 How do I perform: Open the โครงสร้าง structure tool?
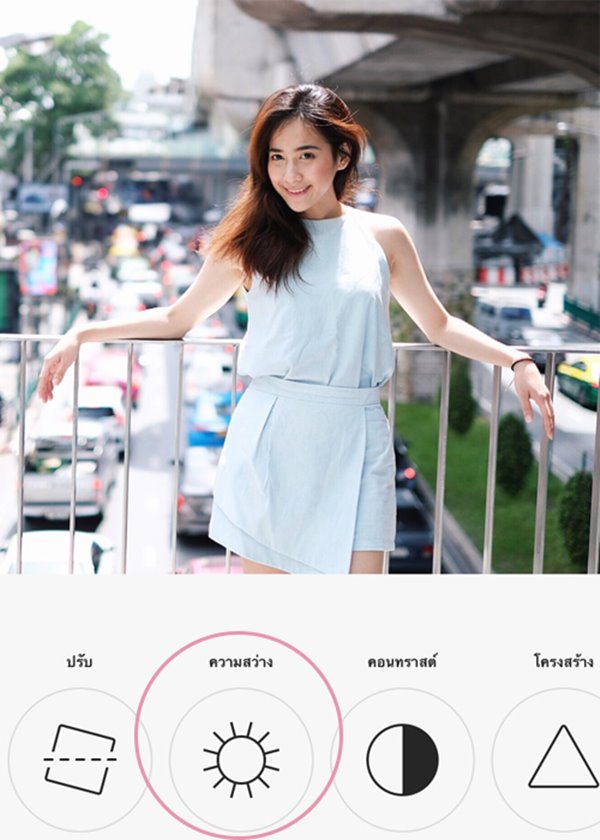562,759
